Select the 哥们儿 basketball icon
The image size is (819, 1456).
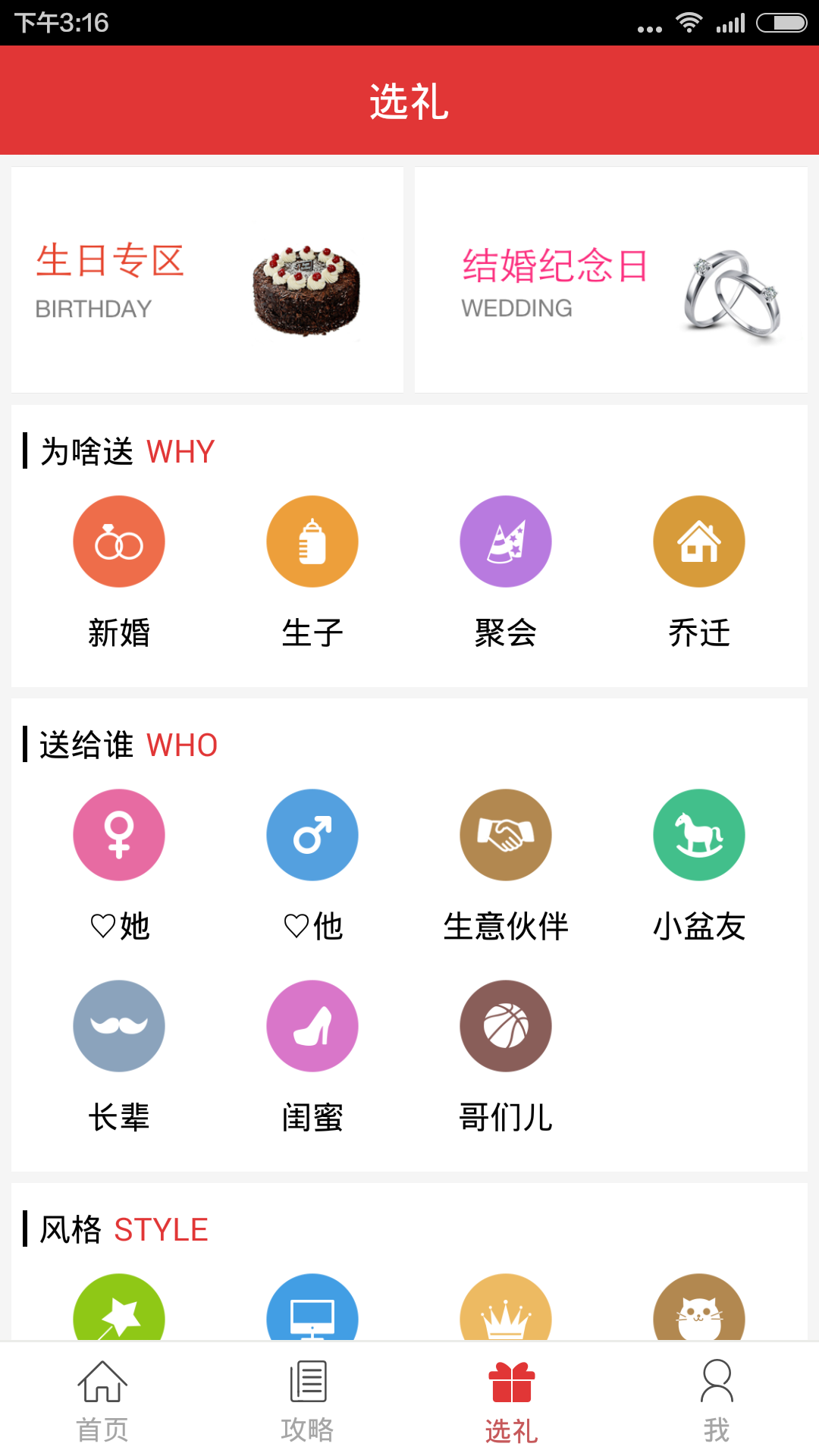tap(506, 1025)
